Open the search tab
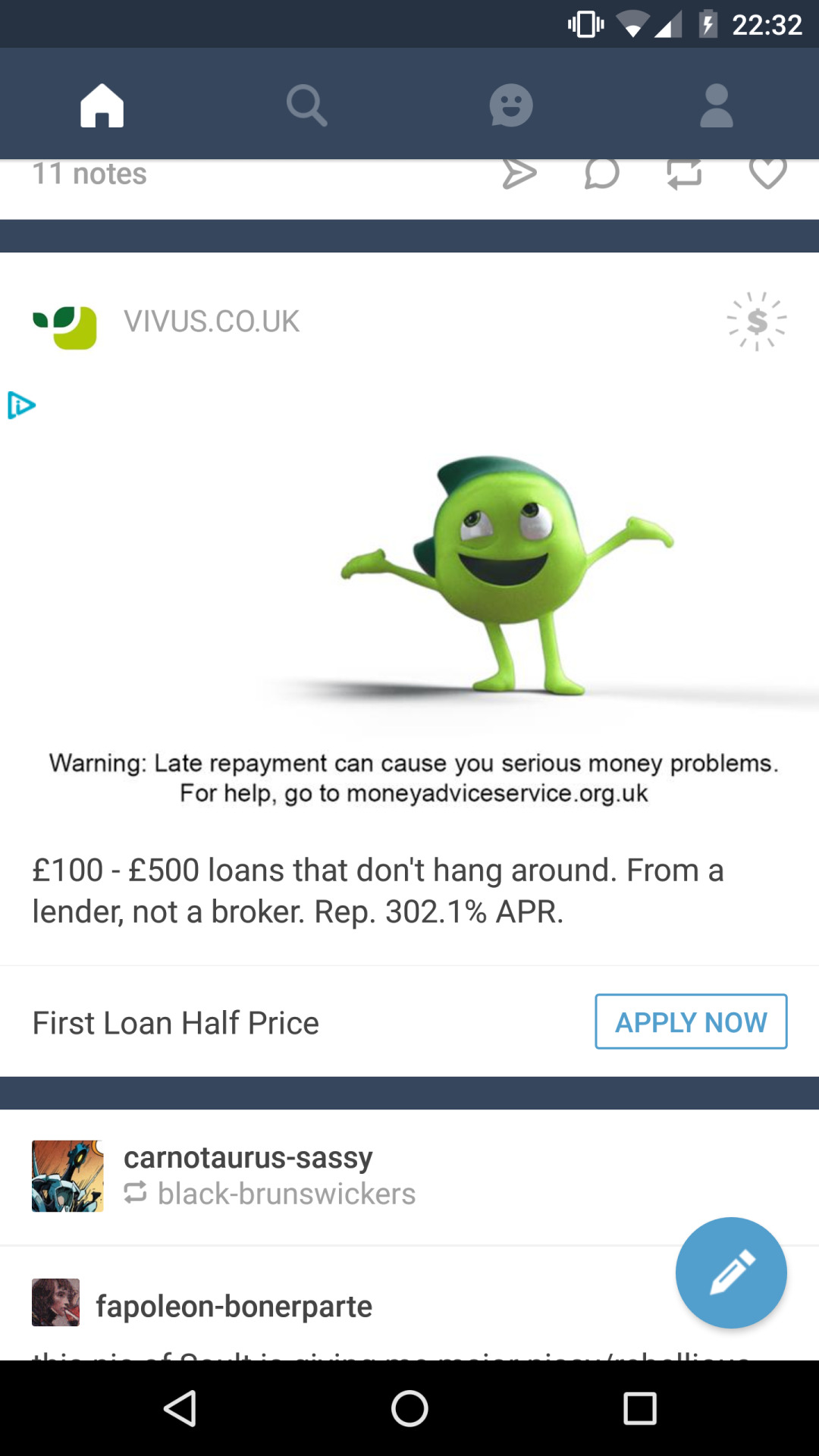 306,105
